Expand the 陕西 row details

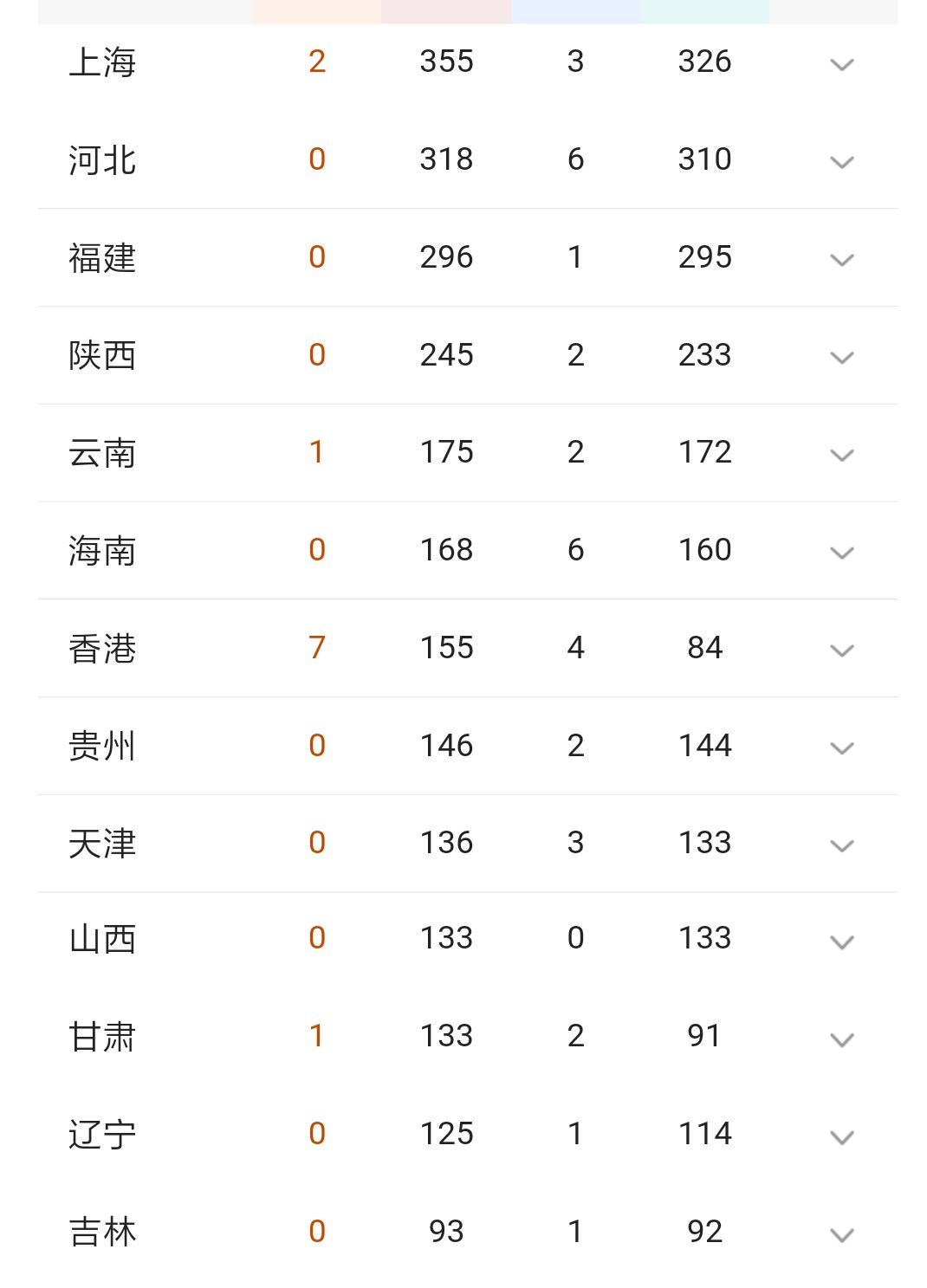point(839,355)
